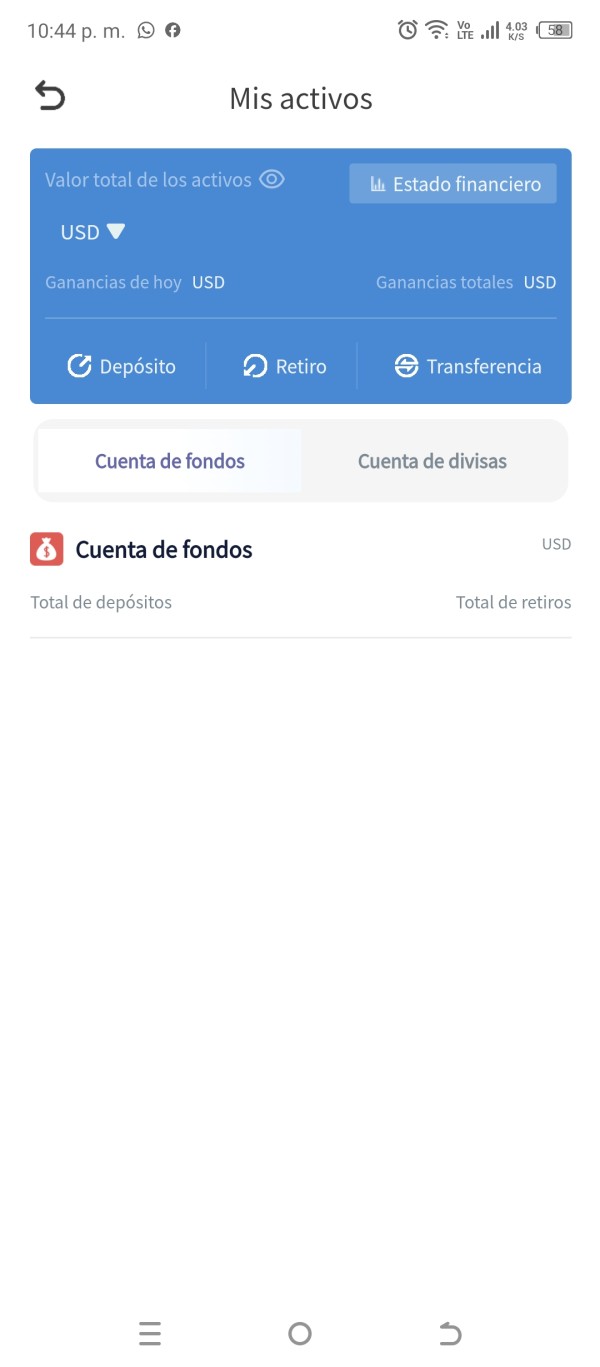Open Transferencia option
The height and width of the screenshot is (1367, 600).
coord(467,367)
